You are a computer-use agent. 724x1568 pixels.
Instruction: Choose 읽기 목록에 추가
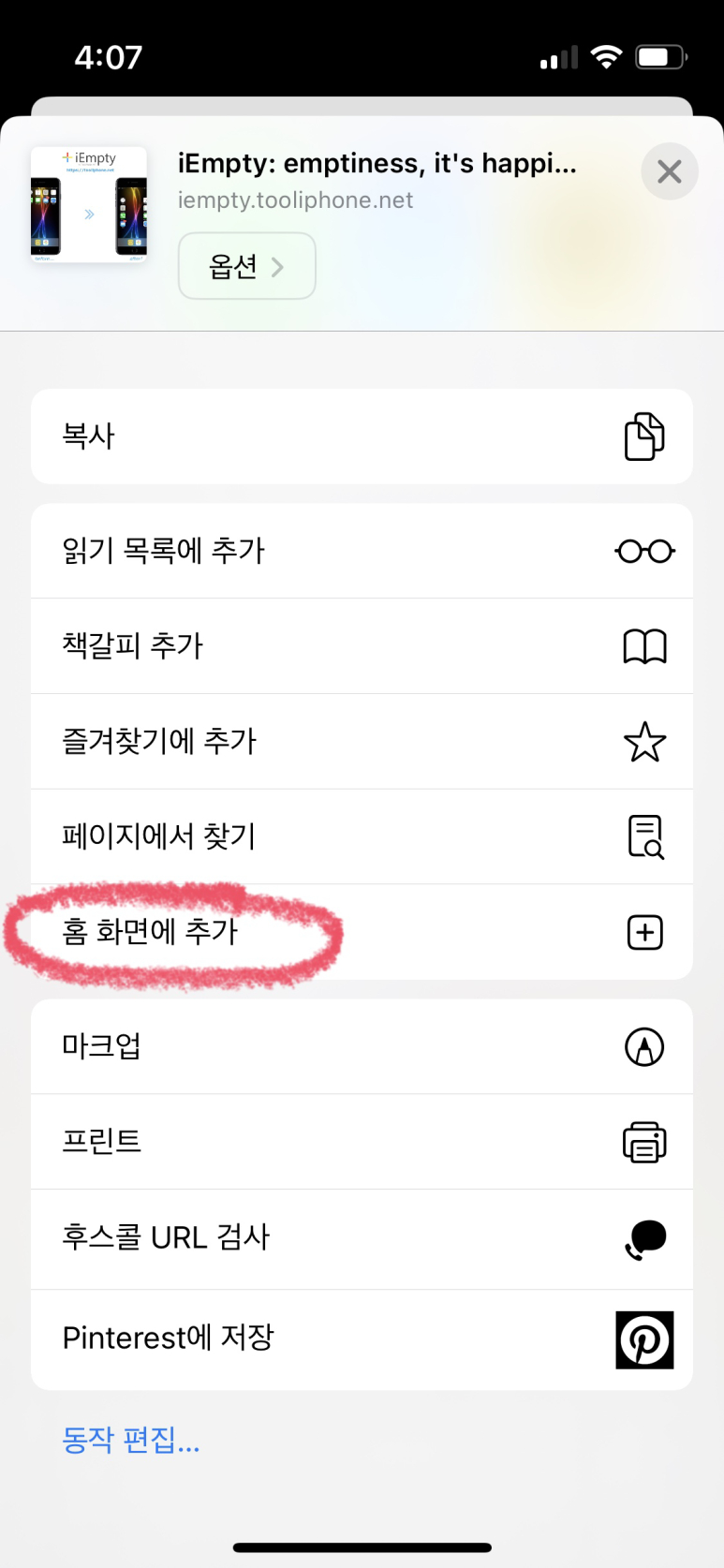(x=362, y=551)
